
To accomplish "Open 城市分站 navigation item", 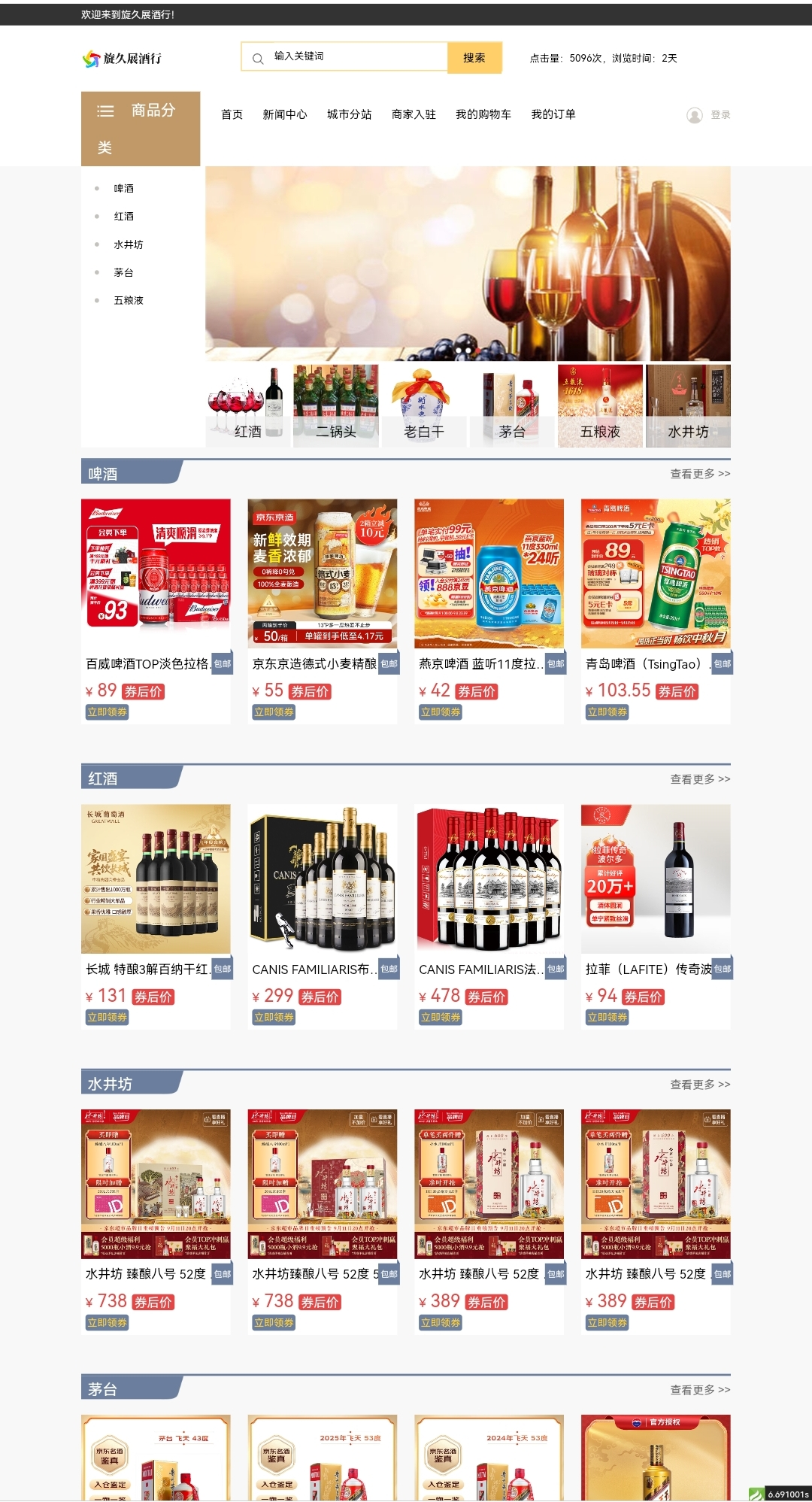I will tap(349, 114).
